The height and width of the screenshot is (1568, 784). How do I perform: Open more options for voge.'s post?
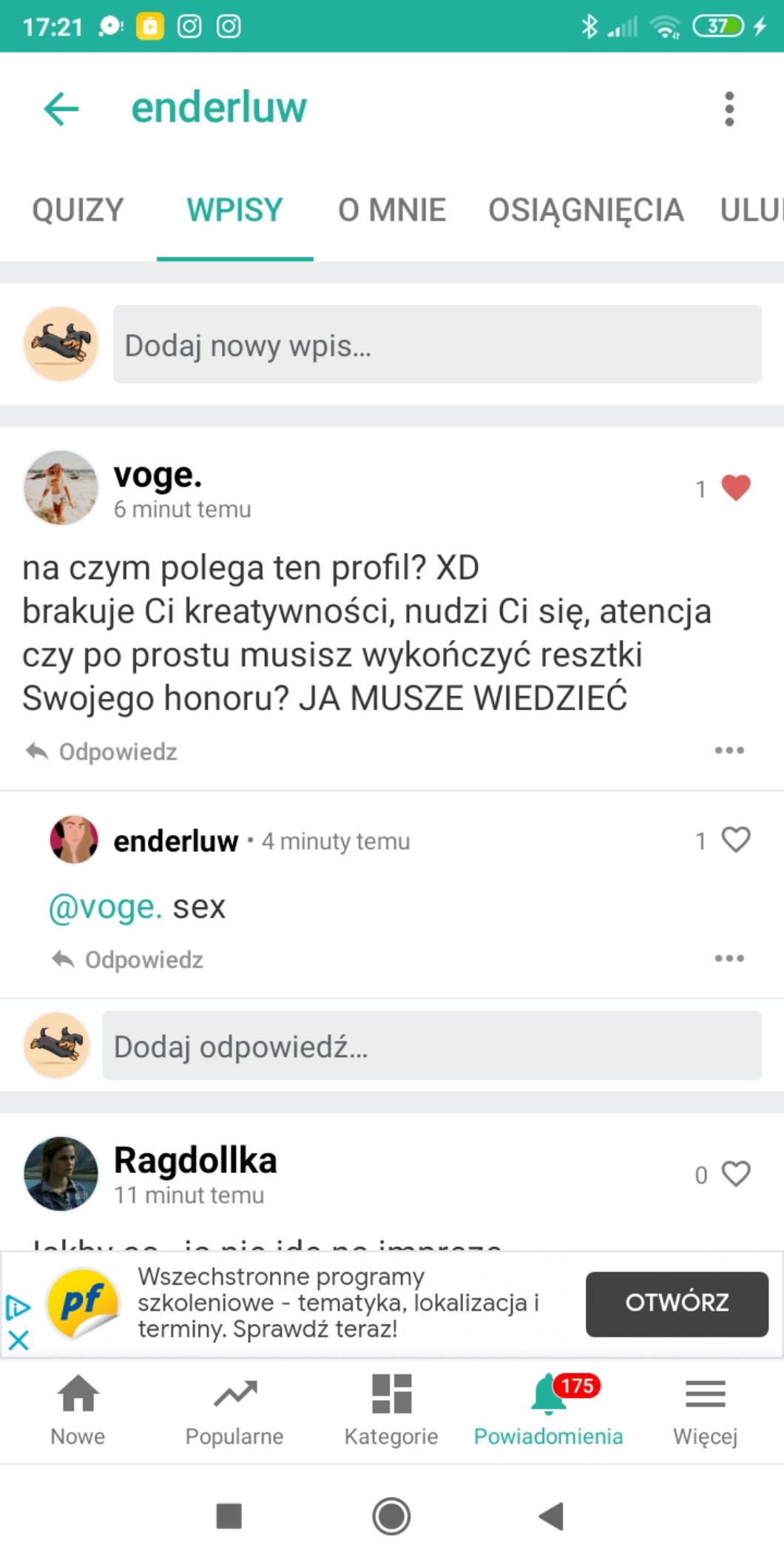(729, 751)
